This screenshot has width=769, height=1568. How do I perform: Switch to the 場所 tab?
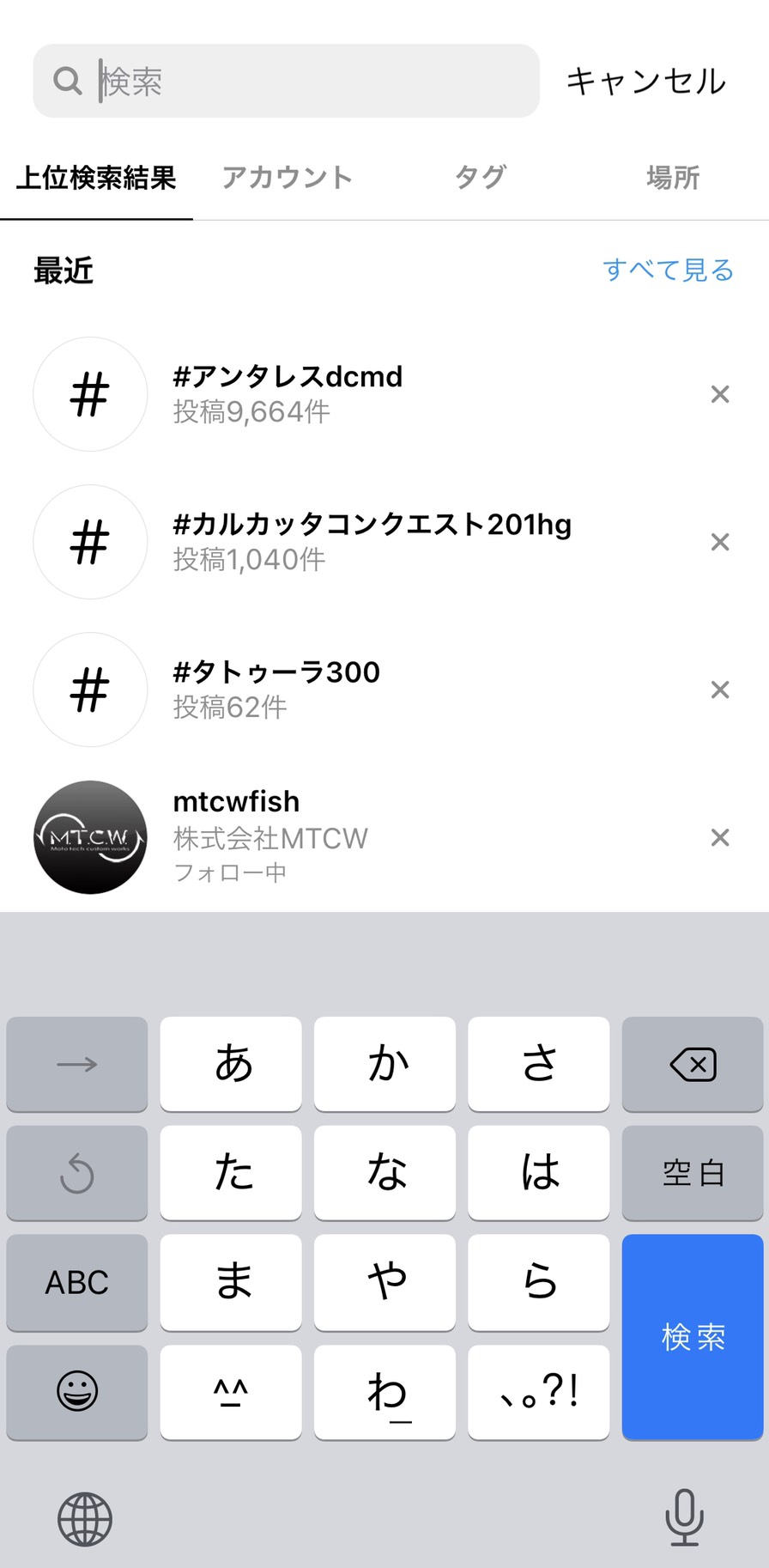click(673, 178)
